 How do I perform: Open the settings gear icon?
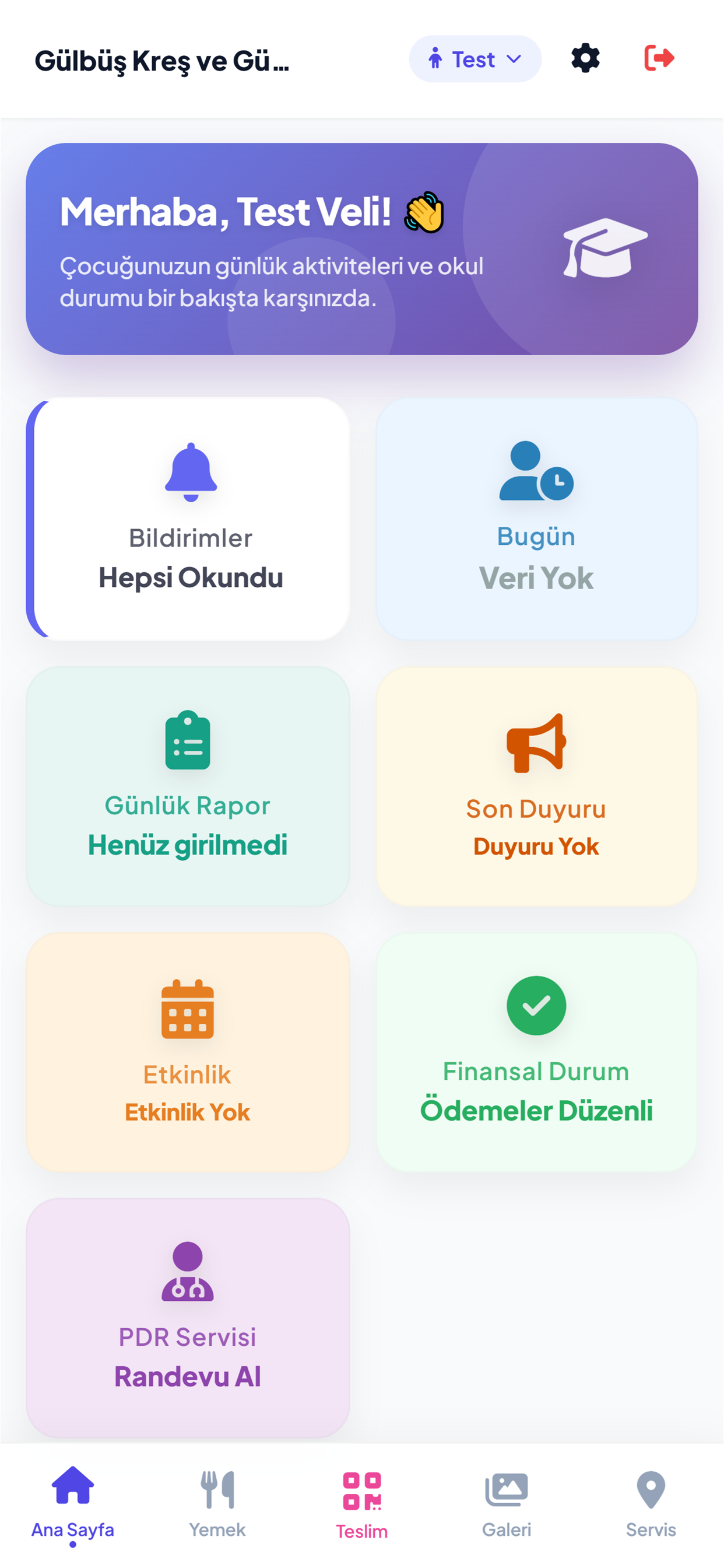[585, 58]
